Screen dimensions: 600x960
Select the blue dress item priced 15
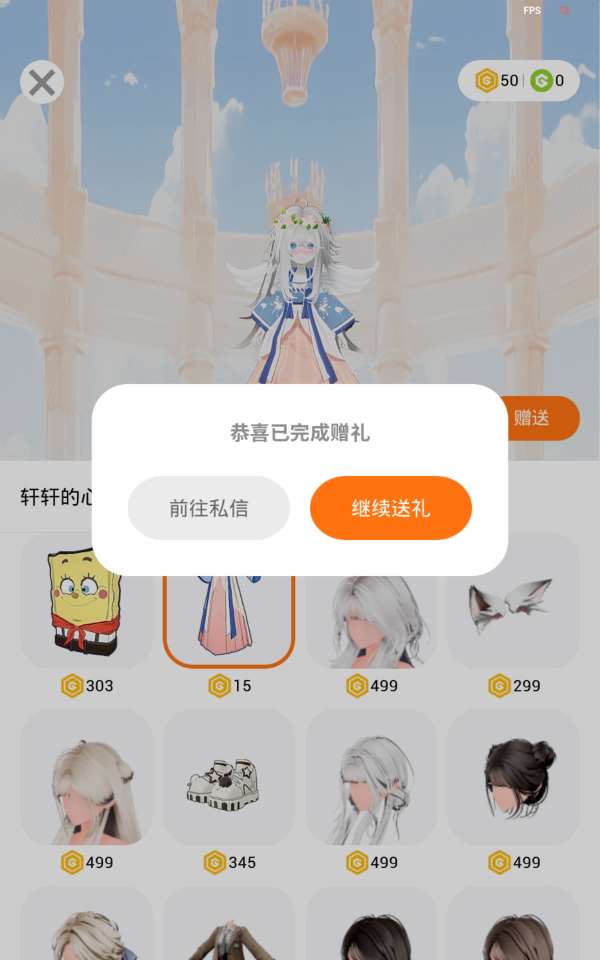(229, 620)
